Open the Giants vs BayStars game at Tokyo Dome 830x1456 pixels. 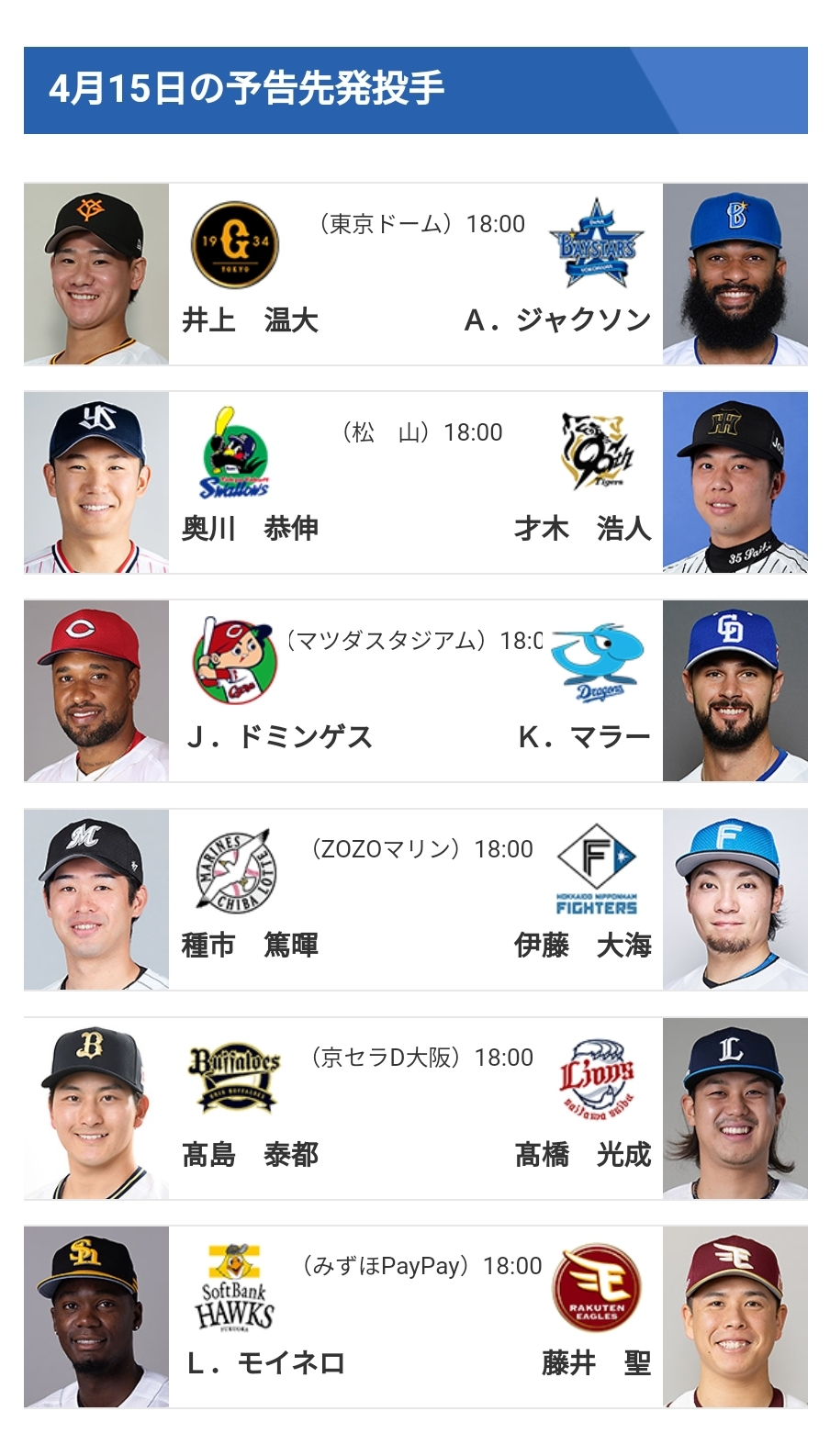pyautogui.click(x=416, y=274)
